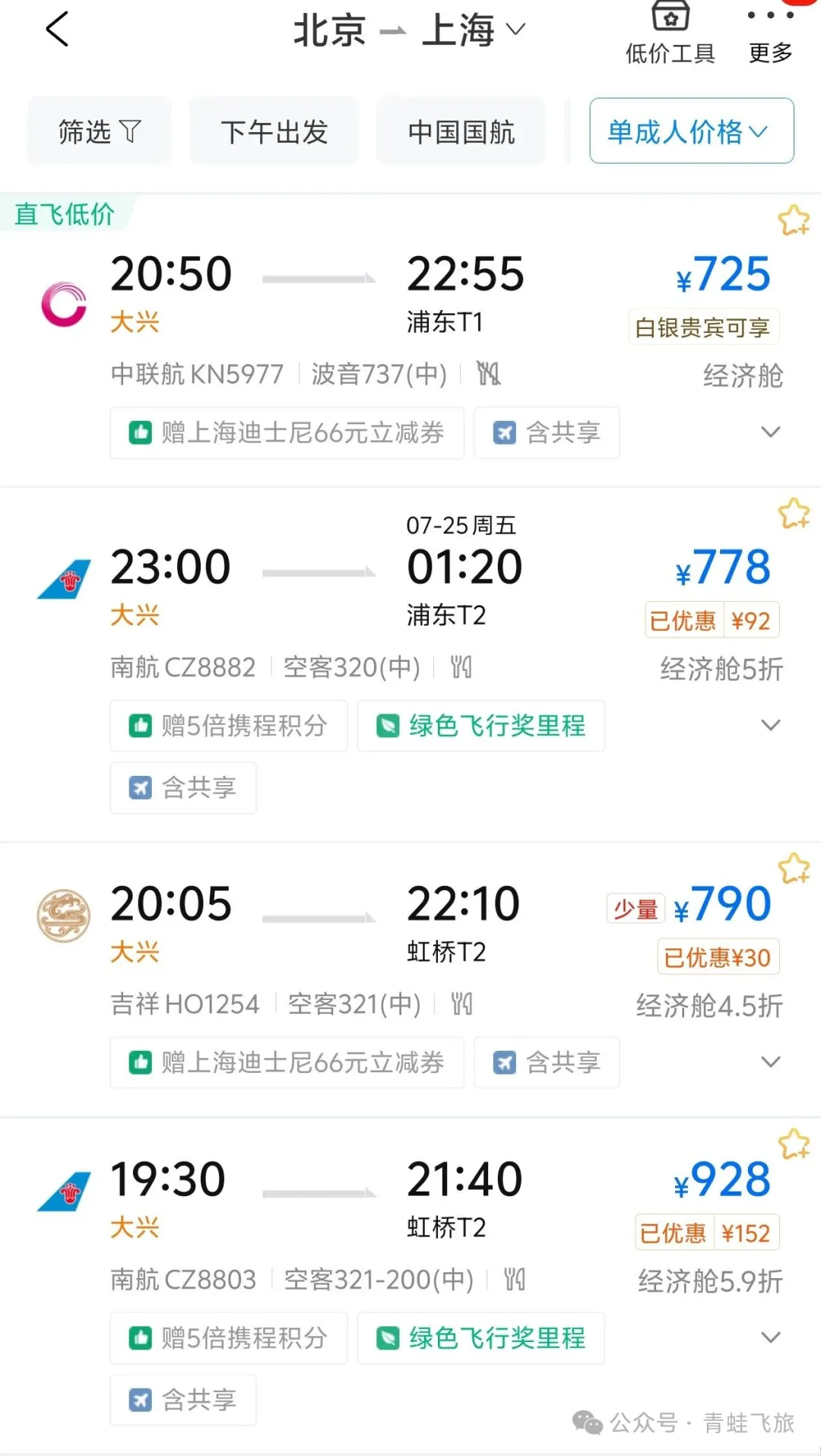Open the 南航 CZ8803 flight at ¥928
821x1456 pixels.
click(x=410, y=1284)
